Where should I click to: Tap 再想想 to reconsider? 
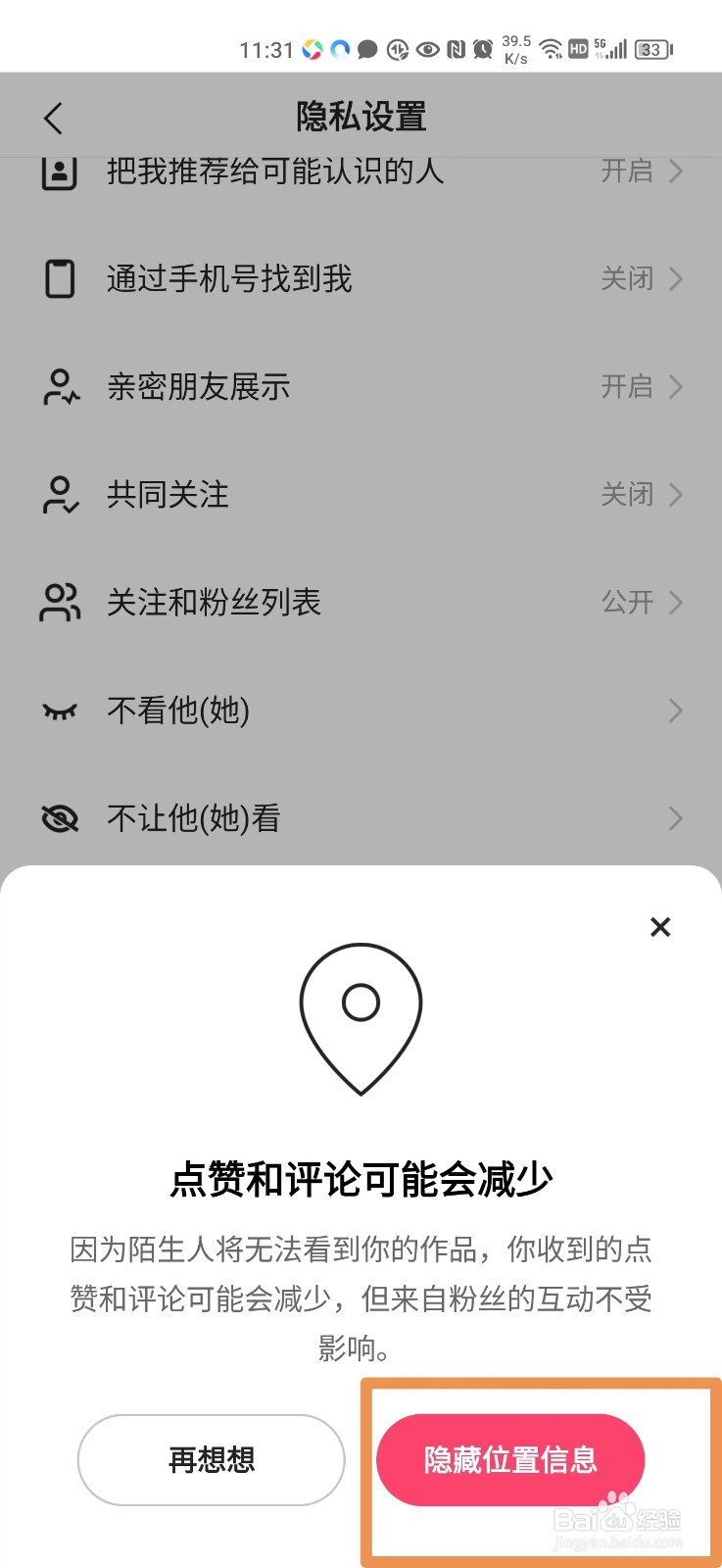[x=212, y=1459]
